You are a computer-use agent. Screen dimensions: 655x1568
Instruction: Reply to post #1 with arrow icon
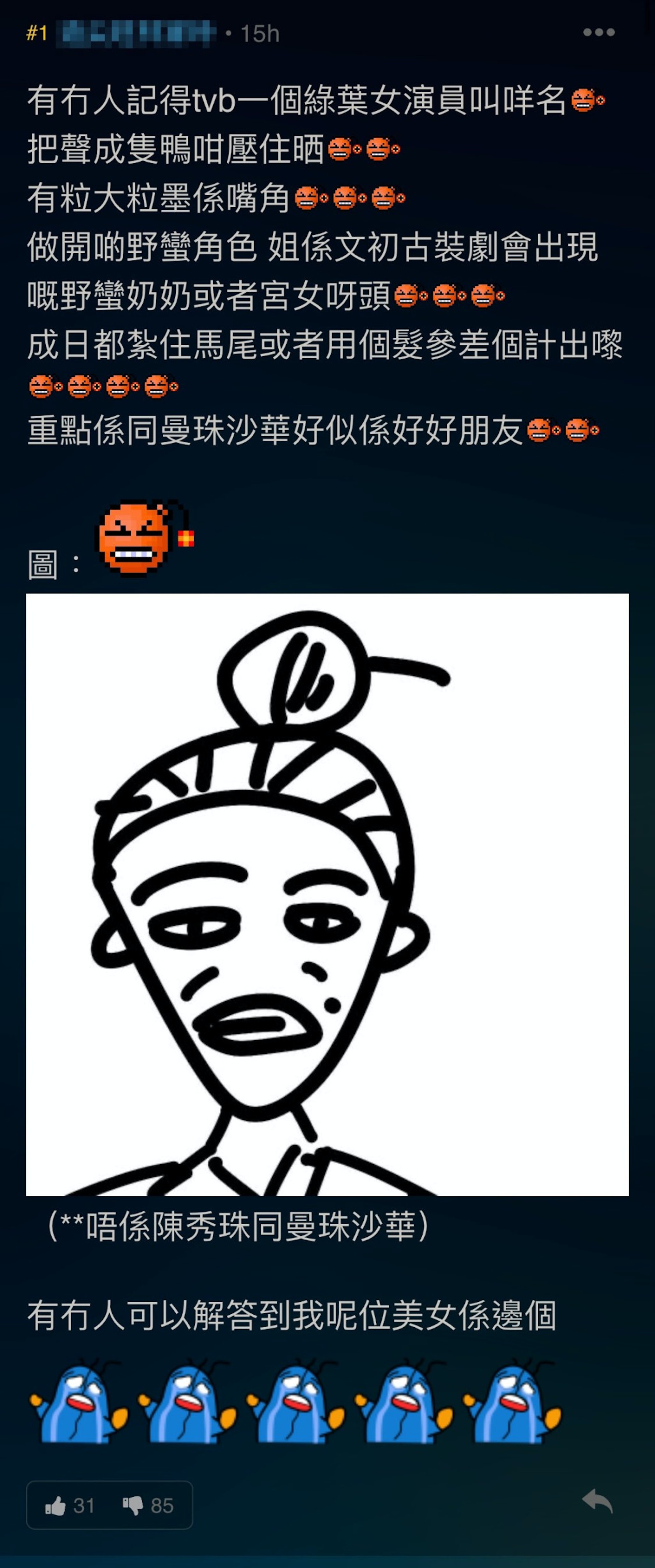coord(597,1501)
